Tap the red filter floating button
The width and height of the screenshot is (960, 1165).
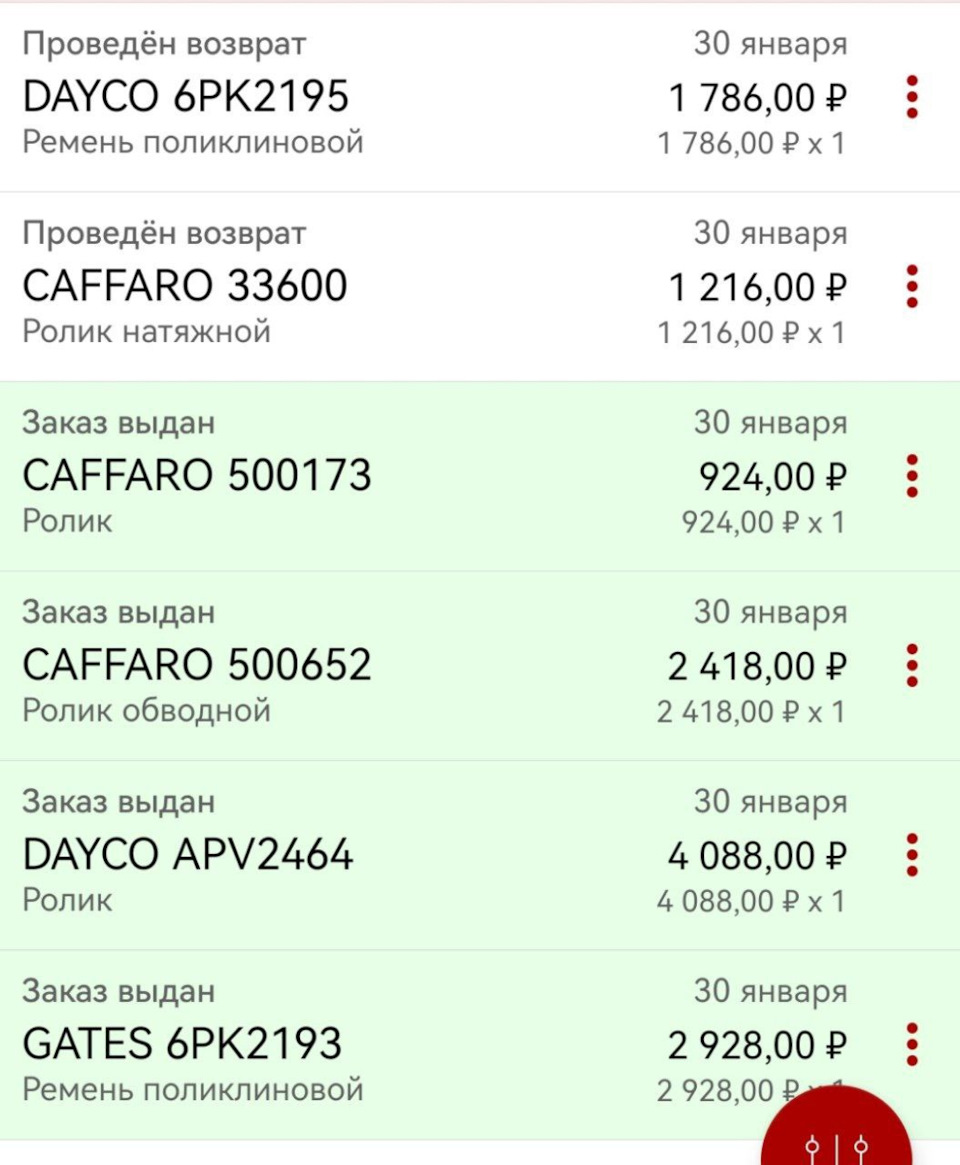point(838,1140)
